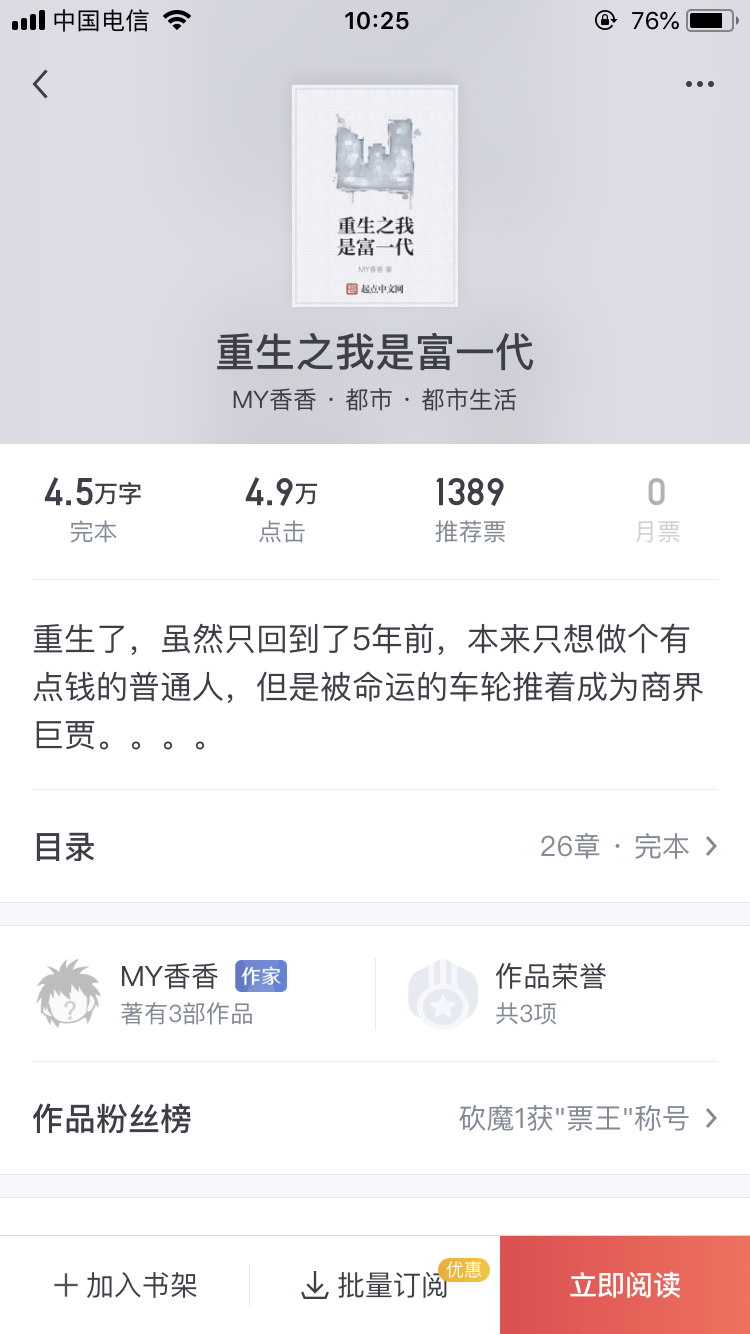This screenshot has width=750, height=1334.
Task: Expand the 目录 chapter list chevron
Action: [711, 846]
